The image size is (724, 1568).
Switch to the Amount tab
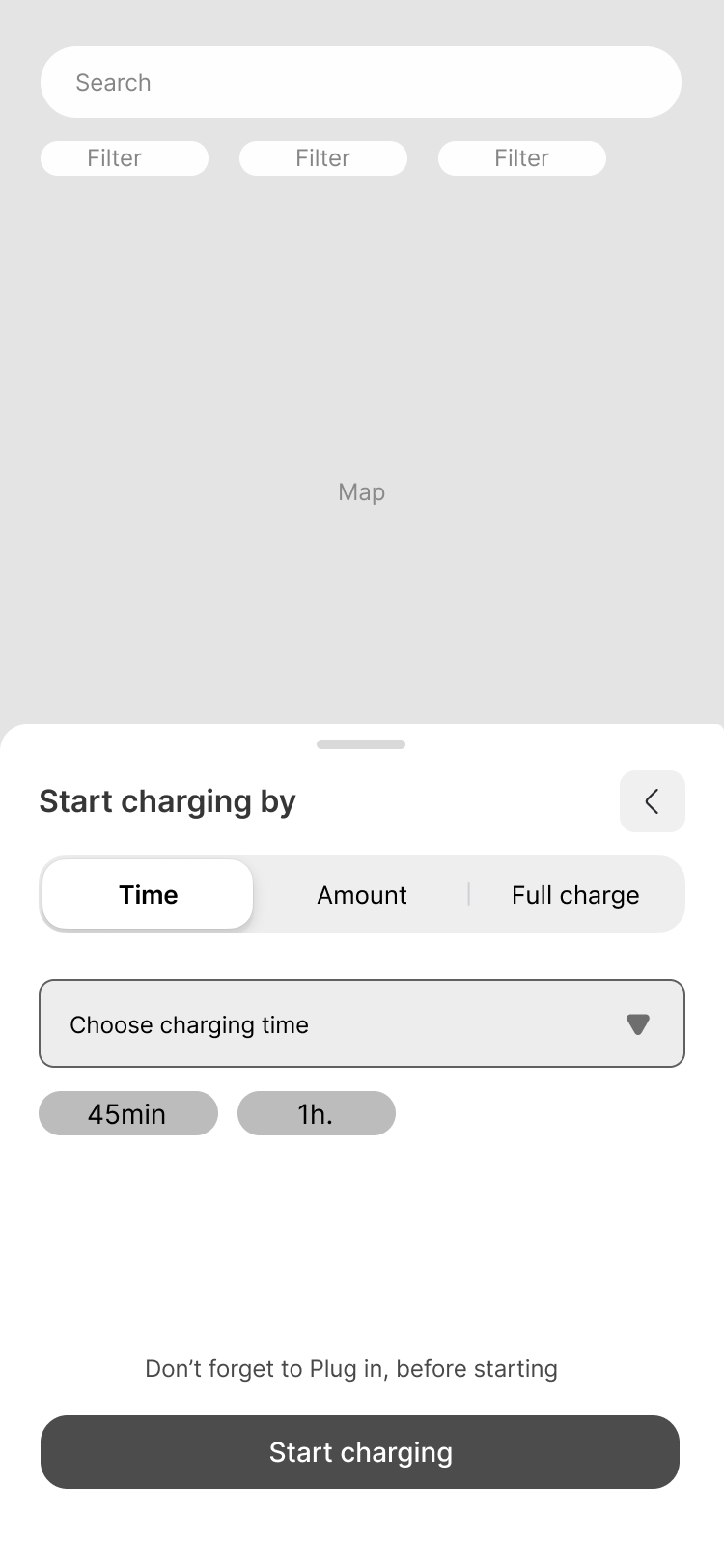362,895
